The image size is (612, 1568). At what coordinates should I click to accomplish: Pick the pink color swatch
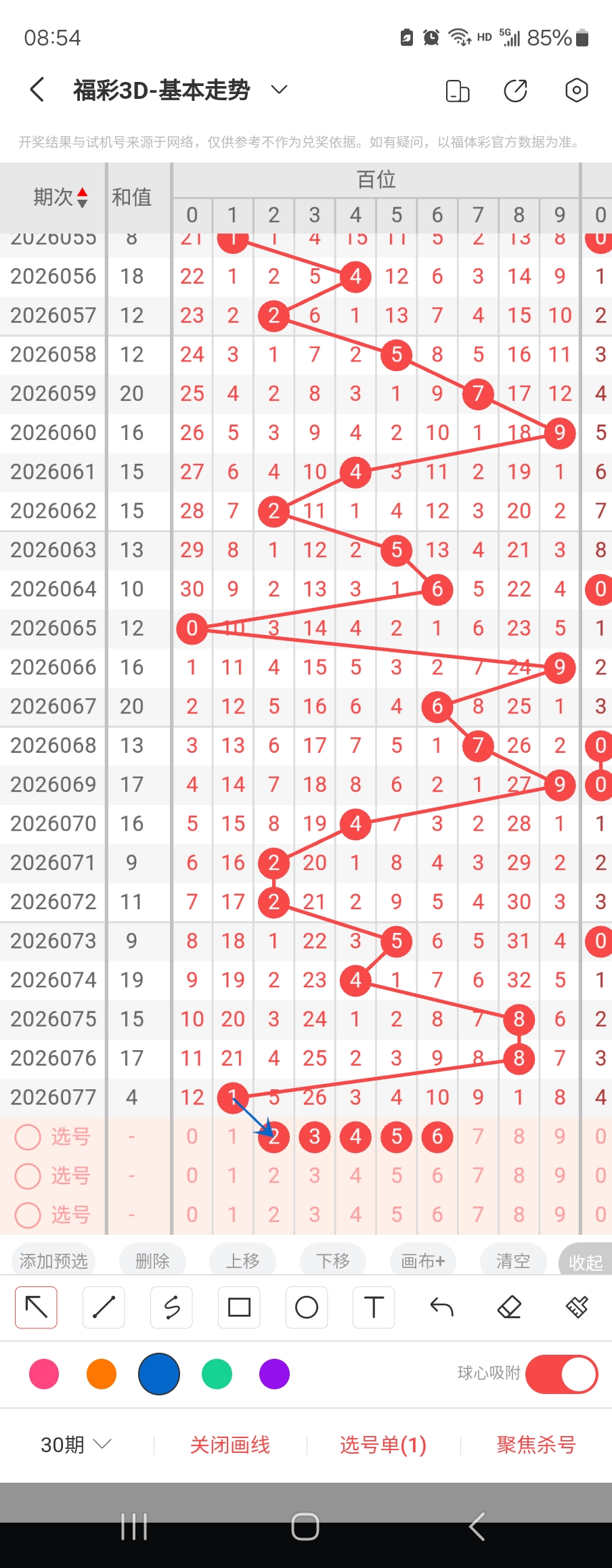(44, 1374)
